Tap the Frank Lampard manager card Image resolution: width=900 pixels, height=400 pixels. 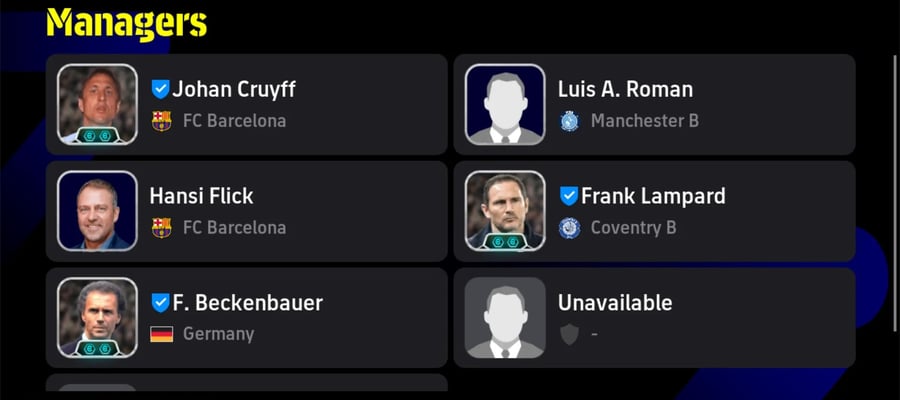click(654, 211)
